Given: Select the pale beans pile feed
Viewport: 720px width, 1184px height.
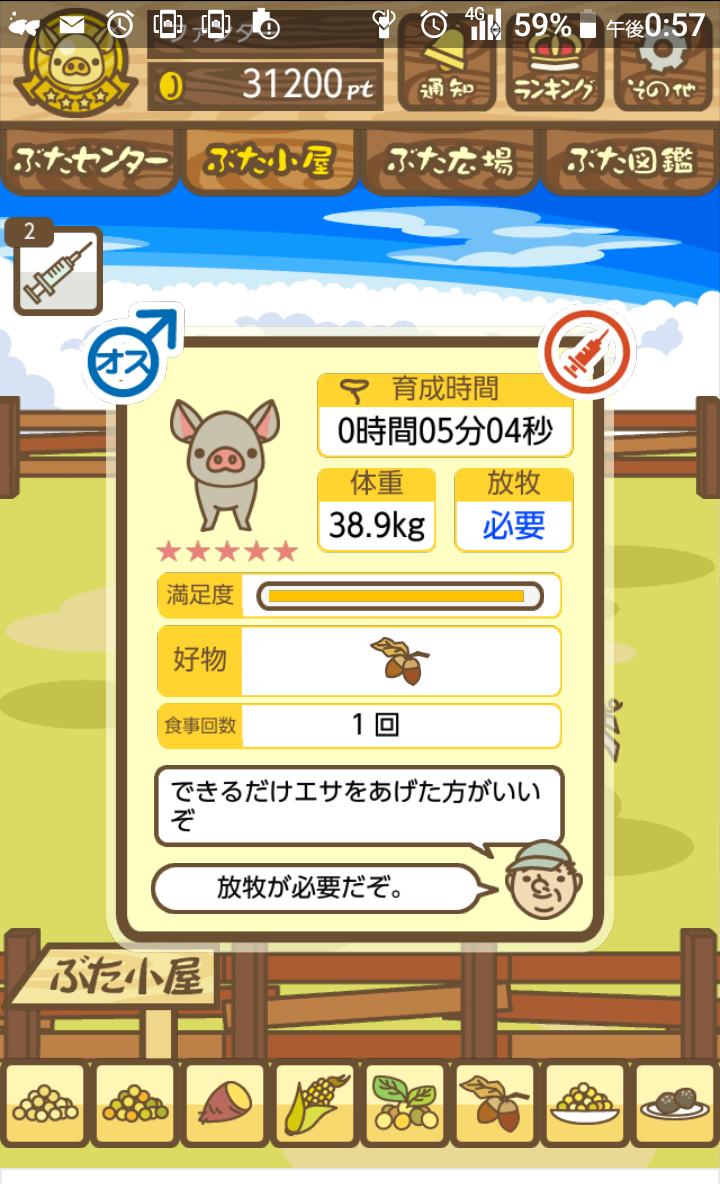Looking at the screenshot, I should coord(45,1104).
